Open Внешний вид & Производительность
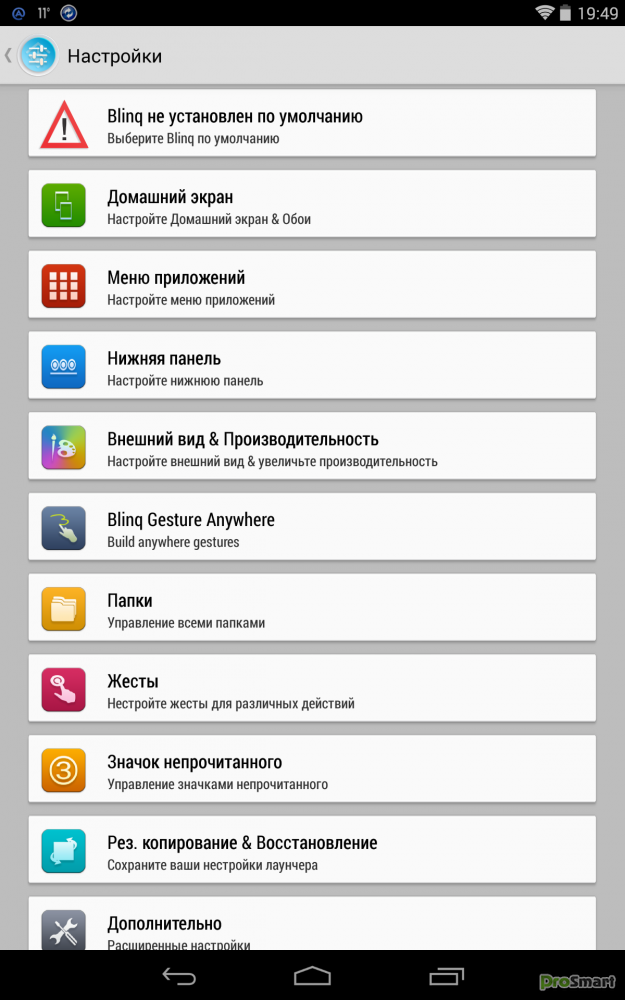The image size is (625, 1000). pyautogui.click(x=312, y=447)
